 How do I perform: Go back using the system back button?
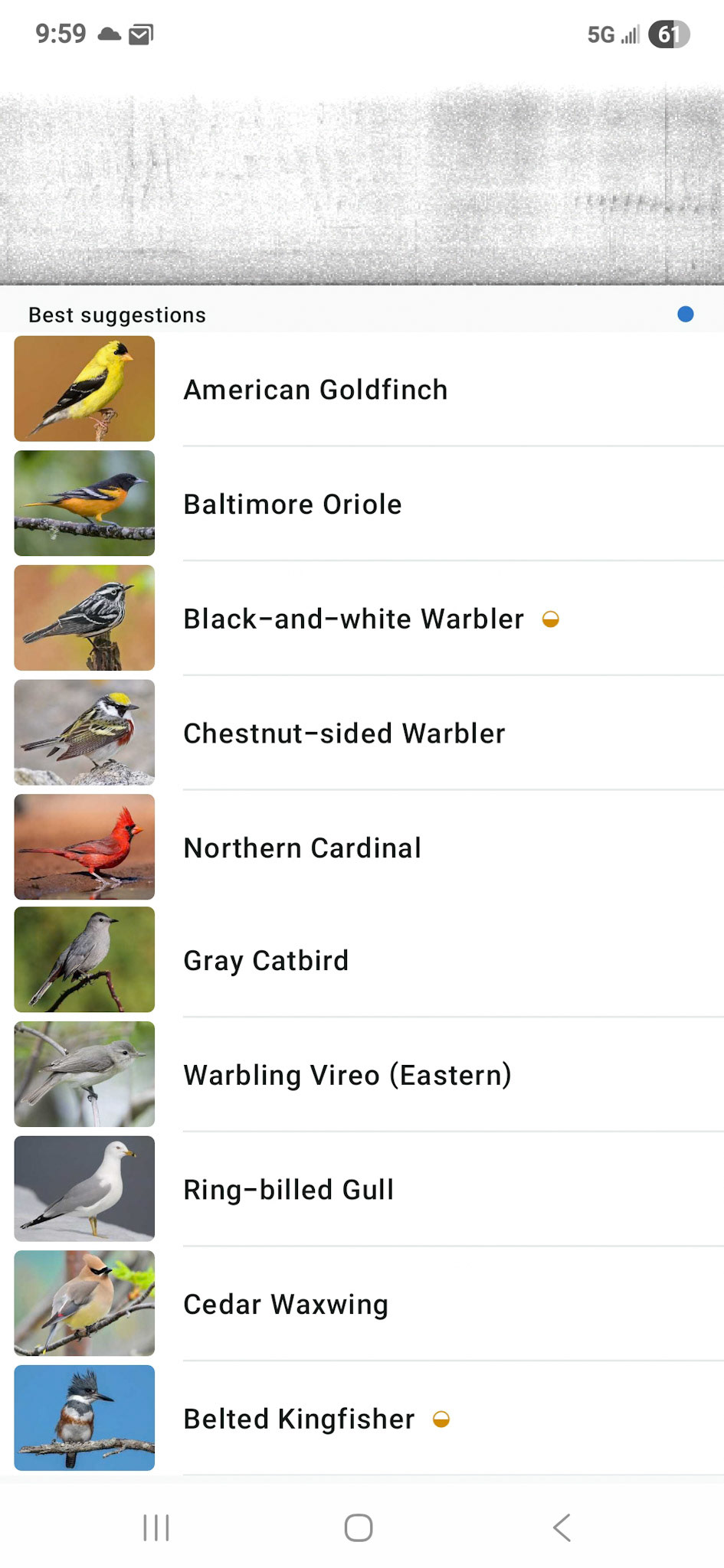(x=562, y=1527)
